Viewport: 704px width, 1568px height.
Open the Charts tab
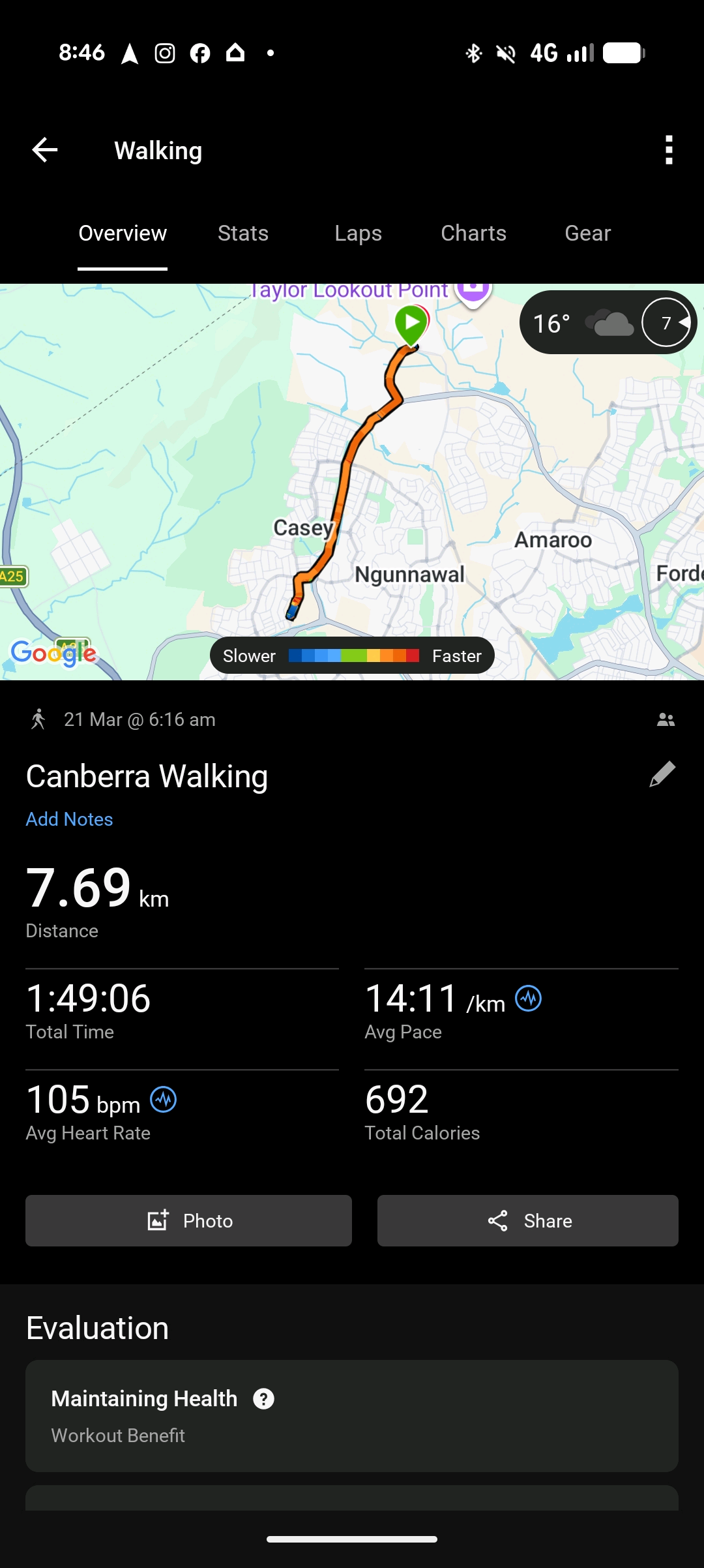click(473, 234)
